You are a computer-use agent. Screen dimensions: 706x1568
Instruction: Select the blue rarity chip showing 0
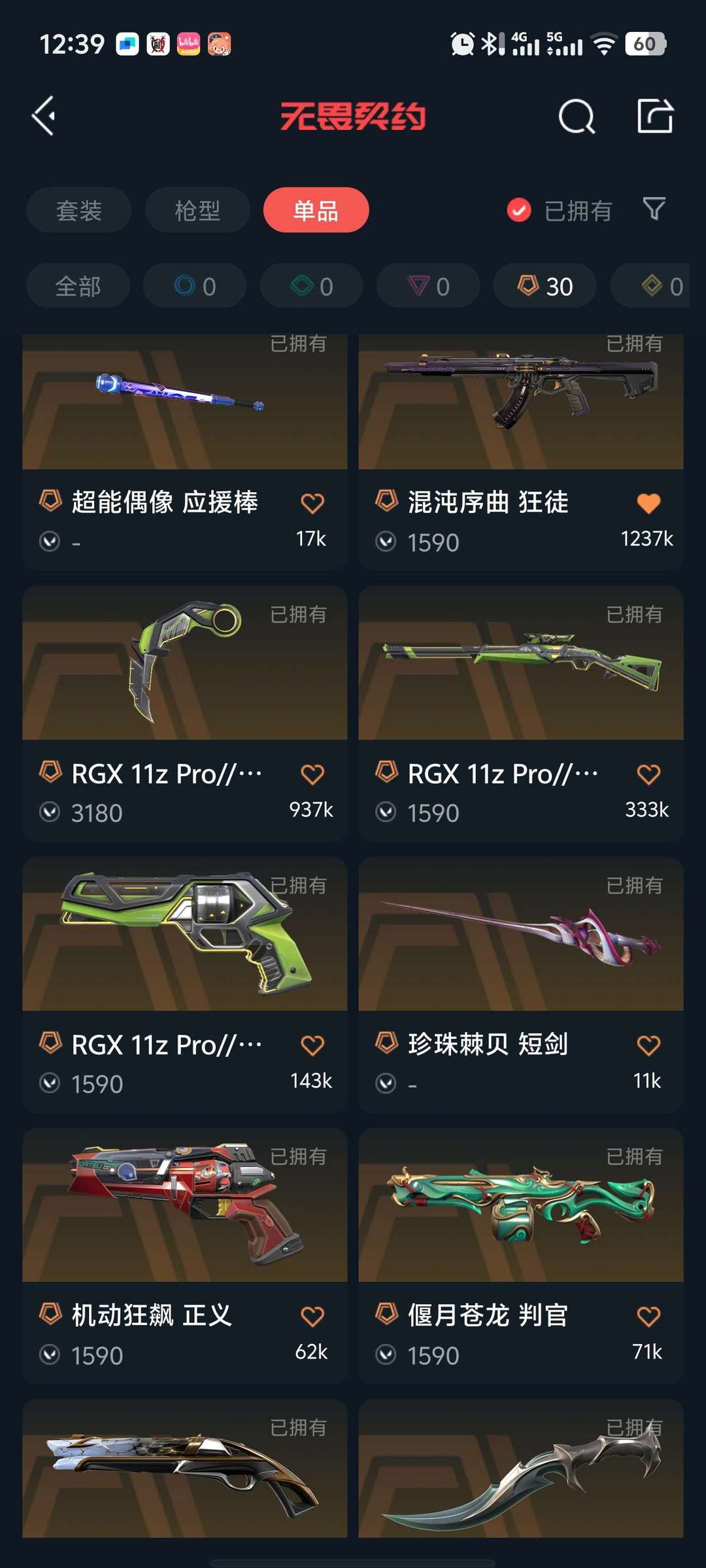[x=195, y=286]
